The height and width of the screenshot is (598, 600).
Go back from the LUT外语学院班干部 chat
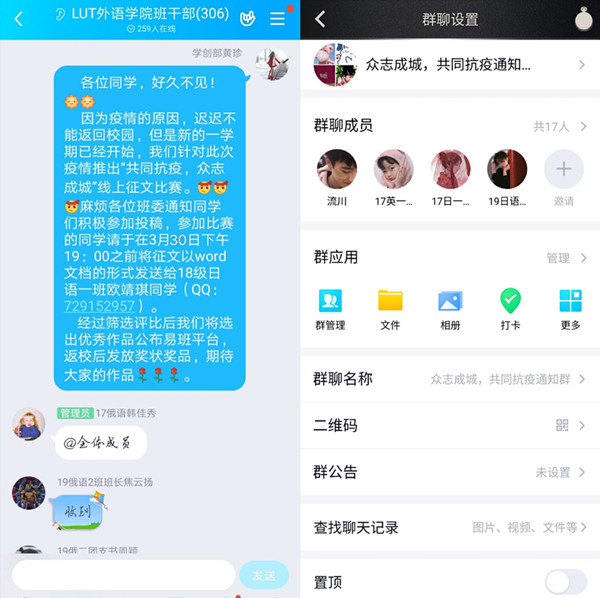pos(18,19)
